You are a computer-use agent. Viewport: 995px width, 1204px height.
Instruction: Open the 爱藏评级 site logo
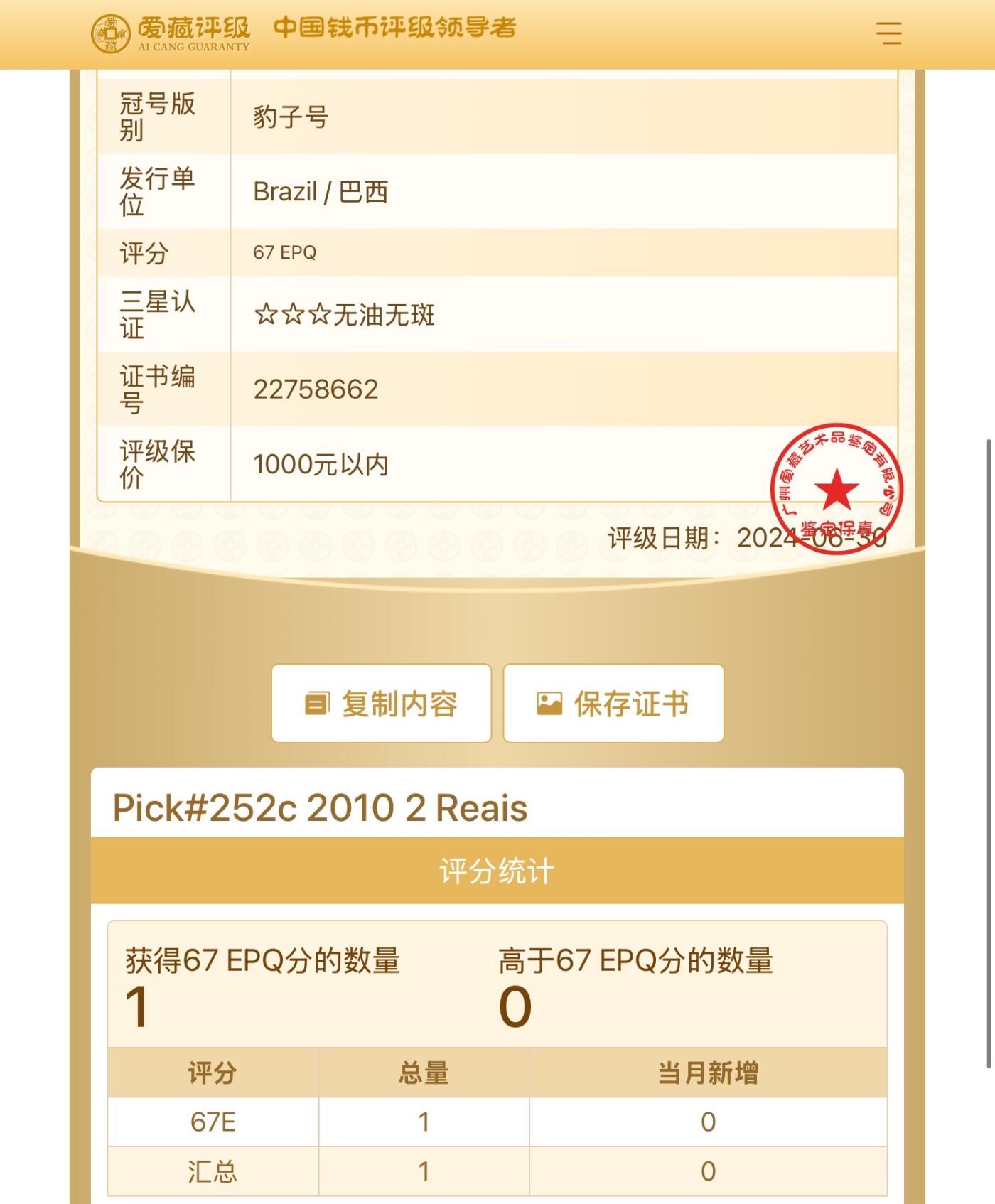[x=171, y=33]
